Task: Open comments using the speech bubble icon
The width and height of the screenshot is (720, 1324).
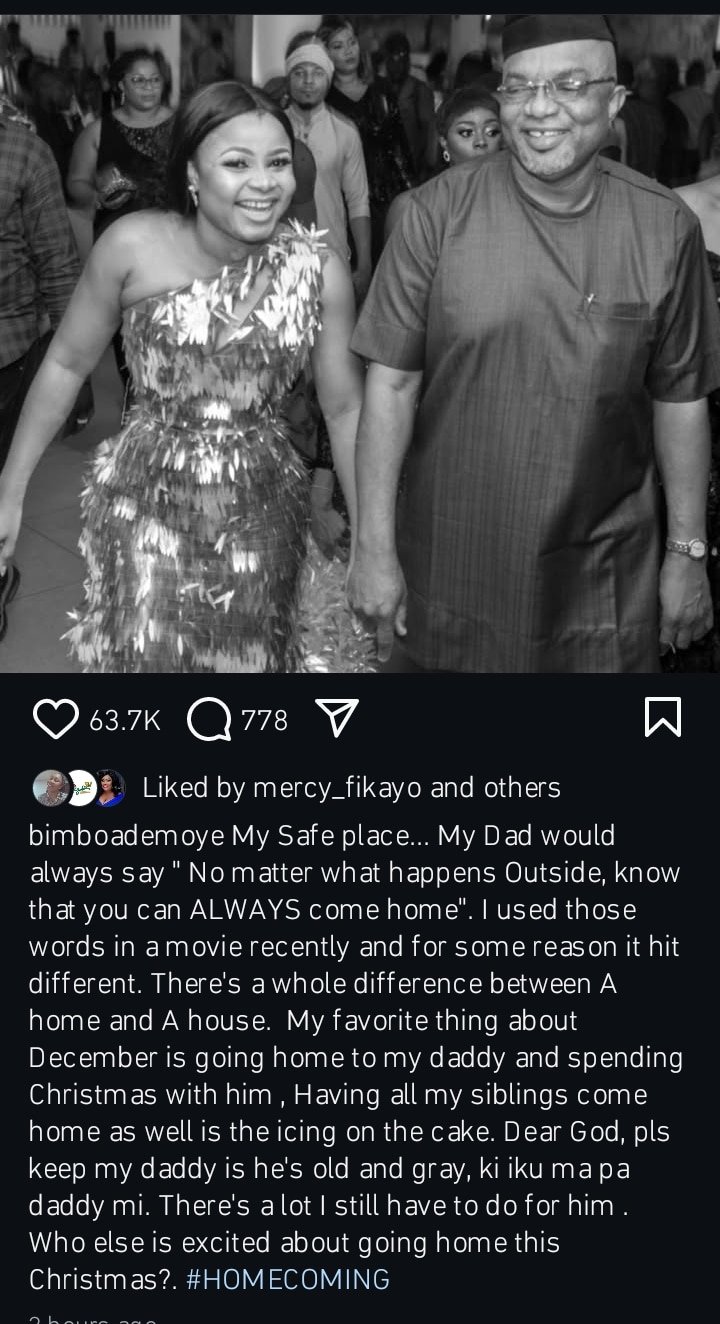Action: tap(209, 719)
